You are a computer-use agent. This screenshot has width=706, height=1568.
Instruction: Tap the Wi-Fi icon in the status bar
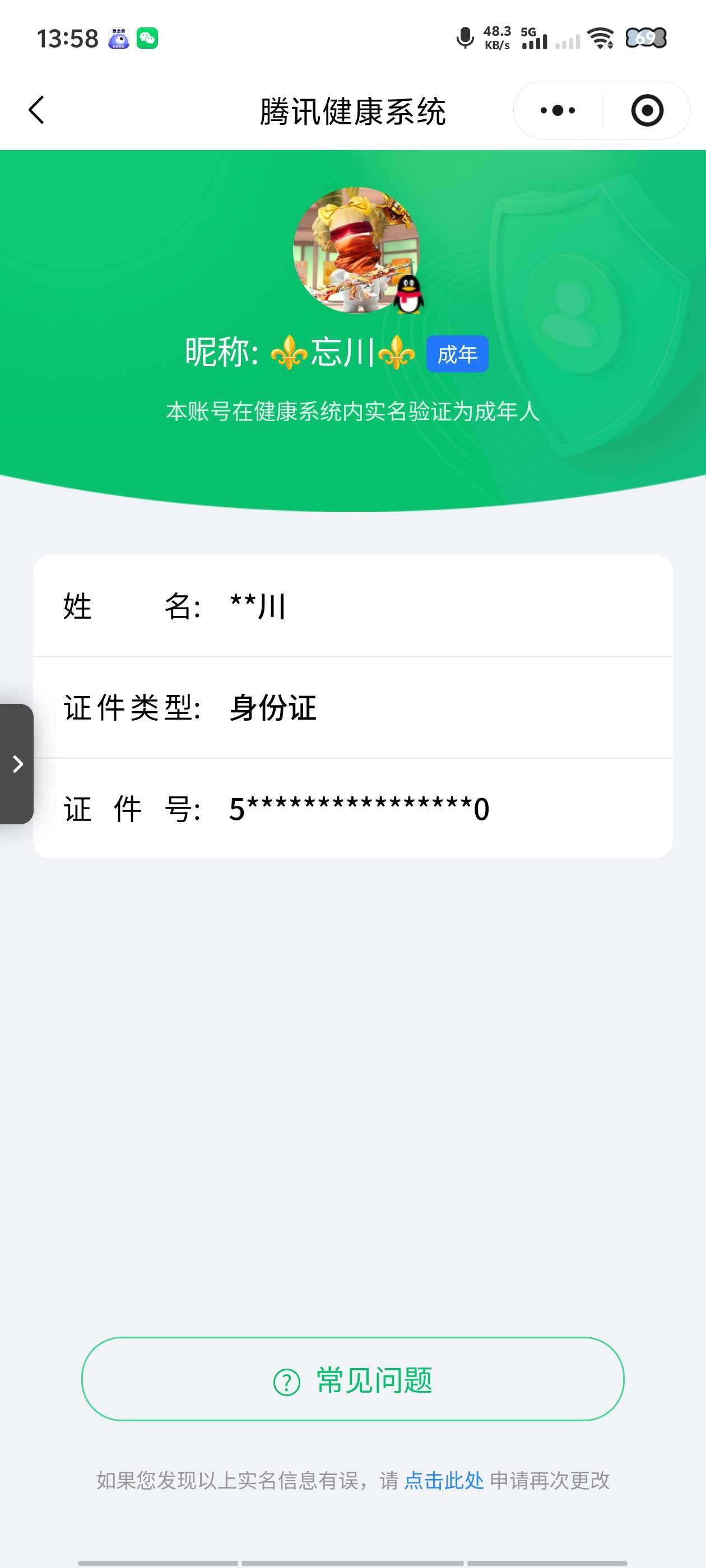(x=601, y=38)
